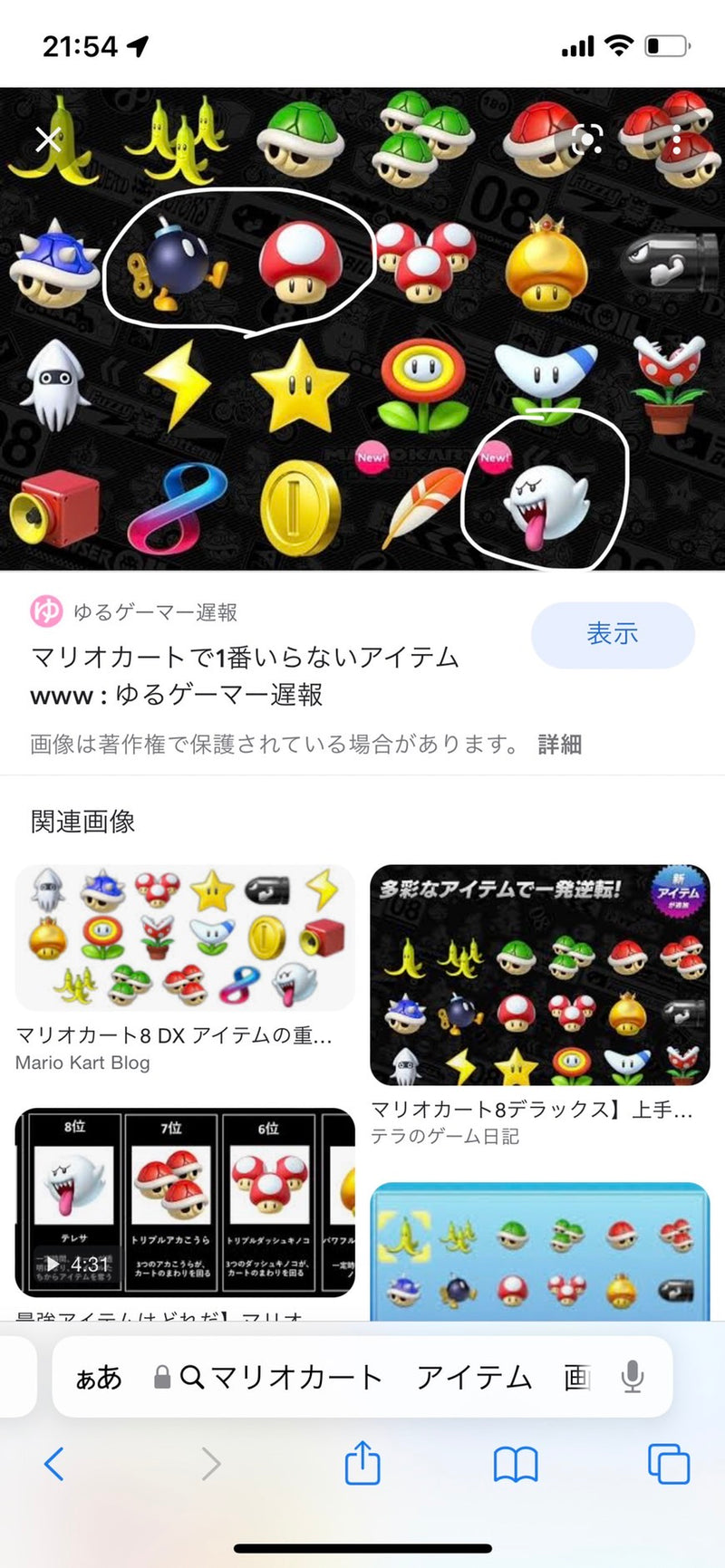Tap the Safari address bar
The width and height of the screenshot is (725, 1568).
click(372, 1378)
